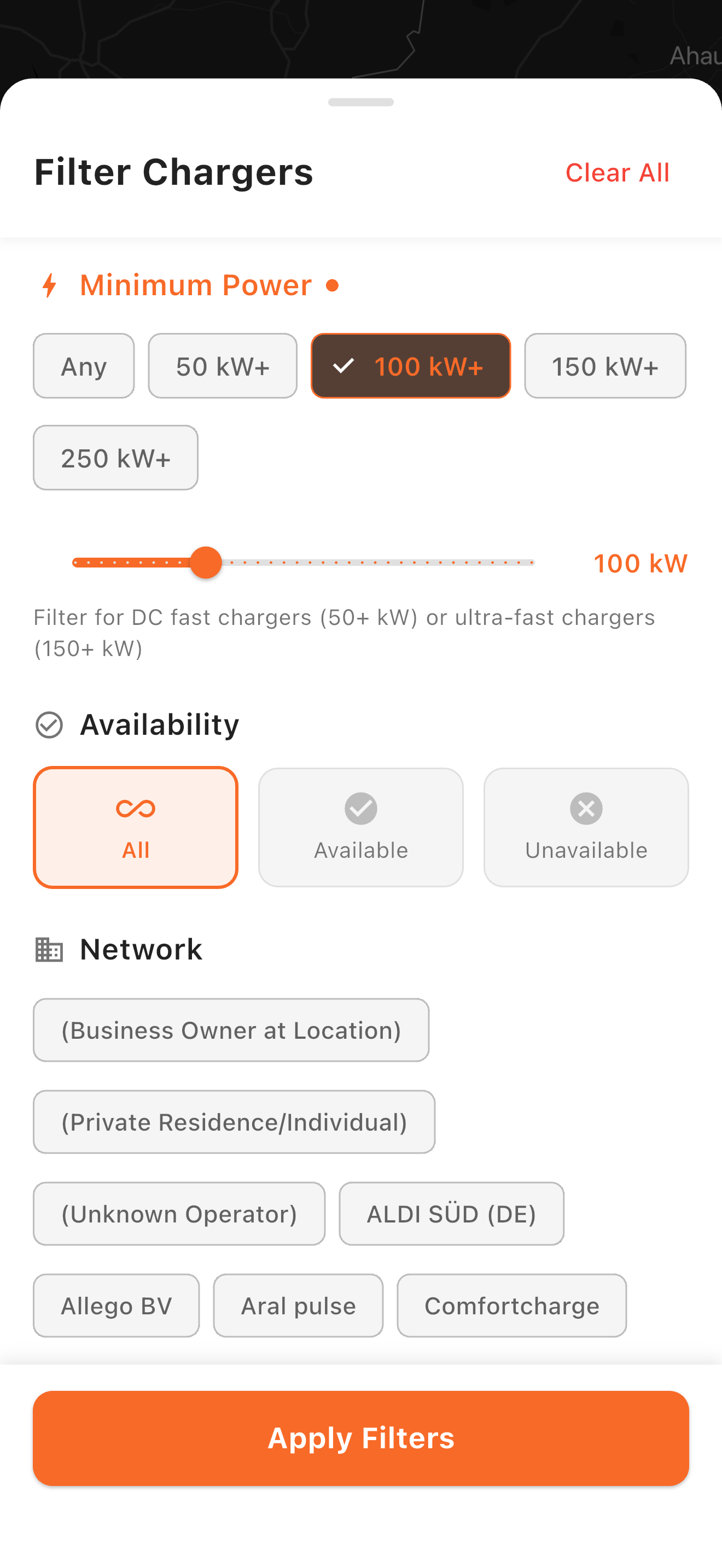722x1568 pixels.
Task: Select the Any minimum power chip
Action: click(84, 366)
